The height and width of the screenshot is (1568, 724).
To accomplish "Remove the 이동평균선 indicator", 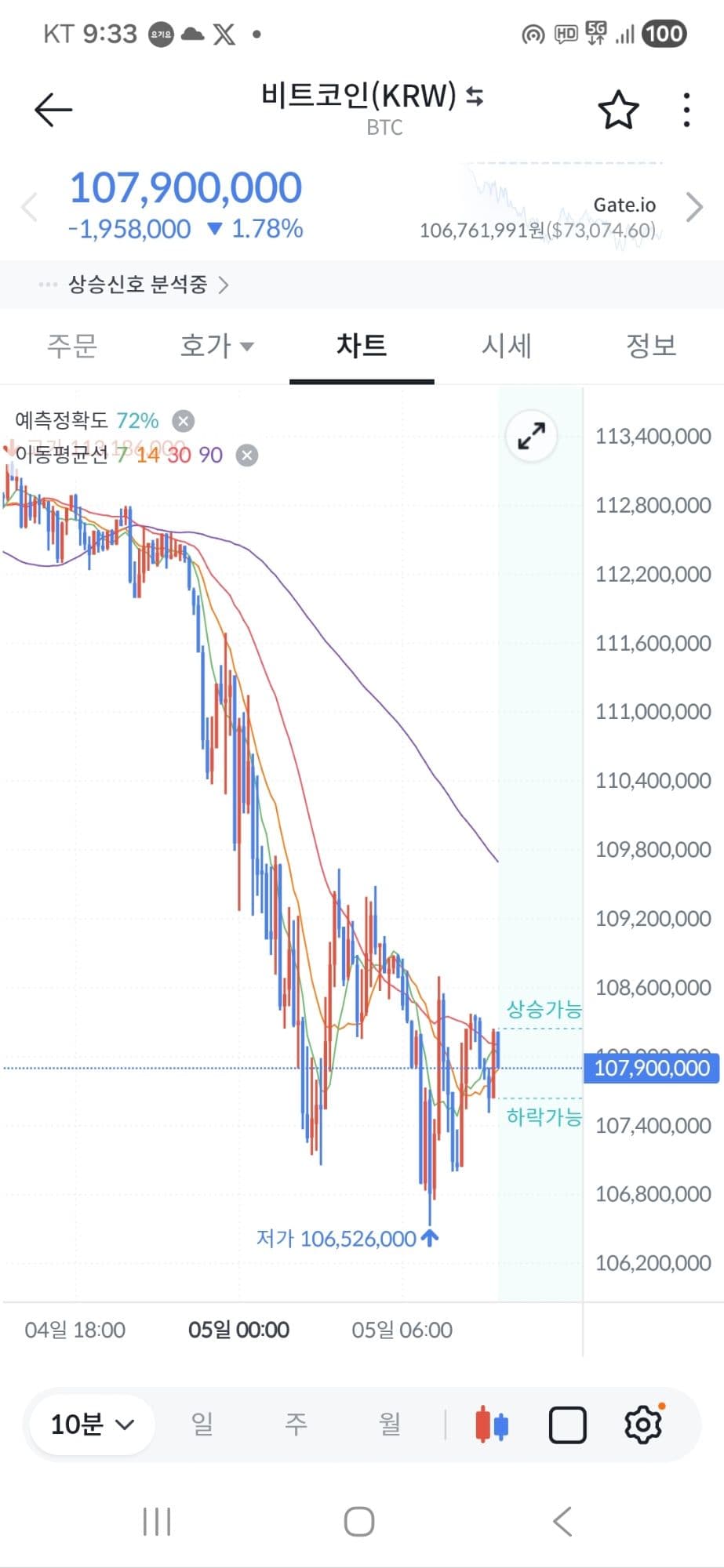I will click(x=247, y=456).
